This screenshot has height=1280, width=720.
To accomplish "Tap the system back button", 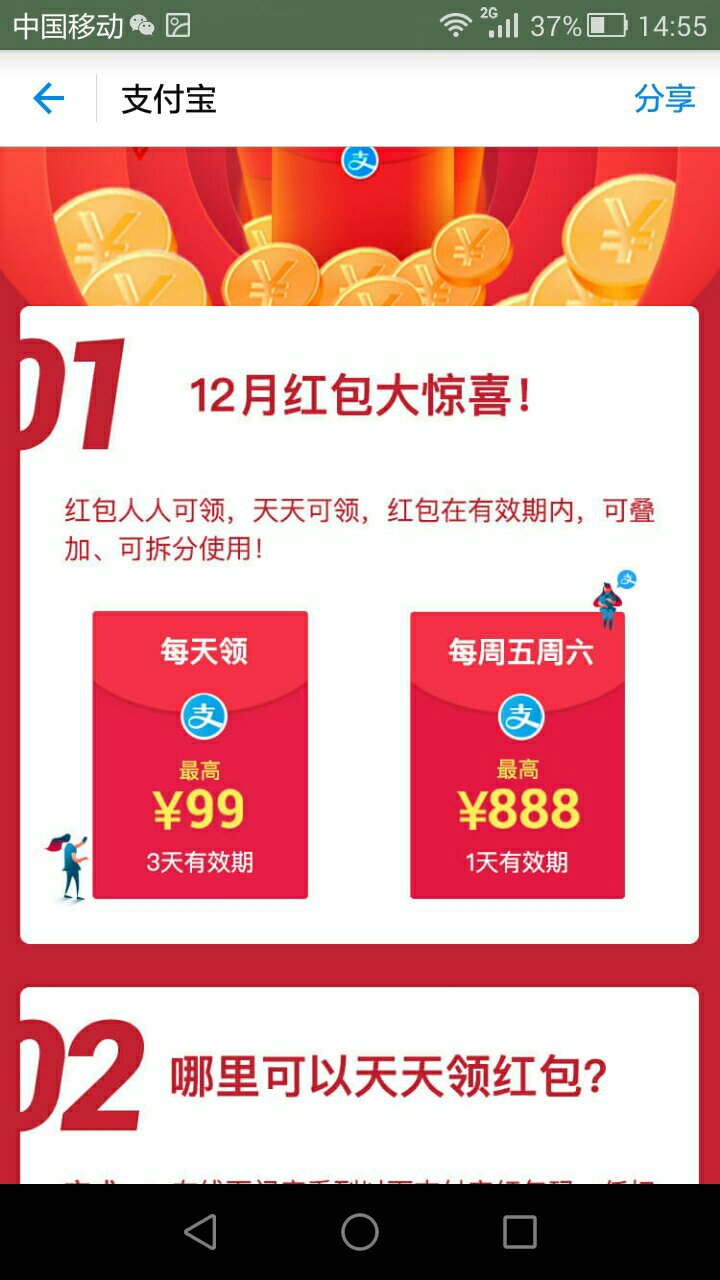I will (201, 1232).
